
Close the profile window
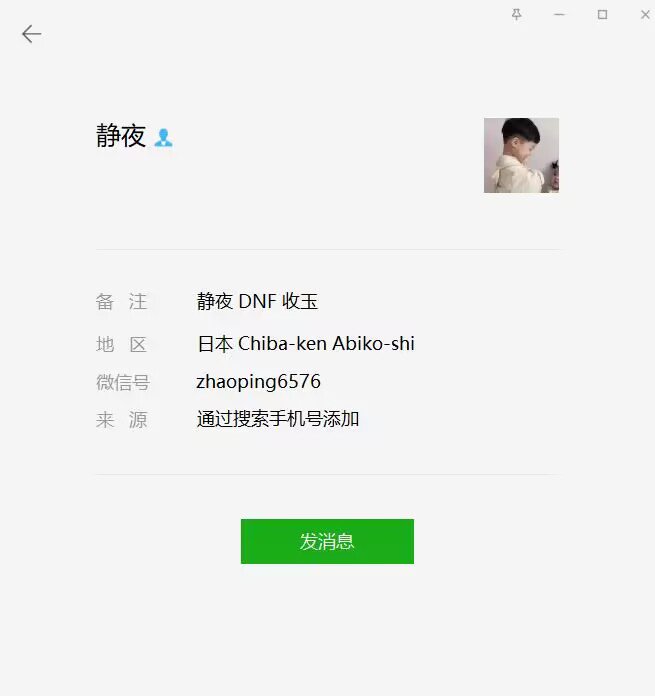pyautogui.click(x=645, y=14)
